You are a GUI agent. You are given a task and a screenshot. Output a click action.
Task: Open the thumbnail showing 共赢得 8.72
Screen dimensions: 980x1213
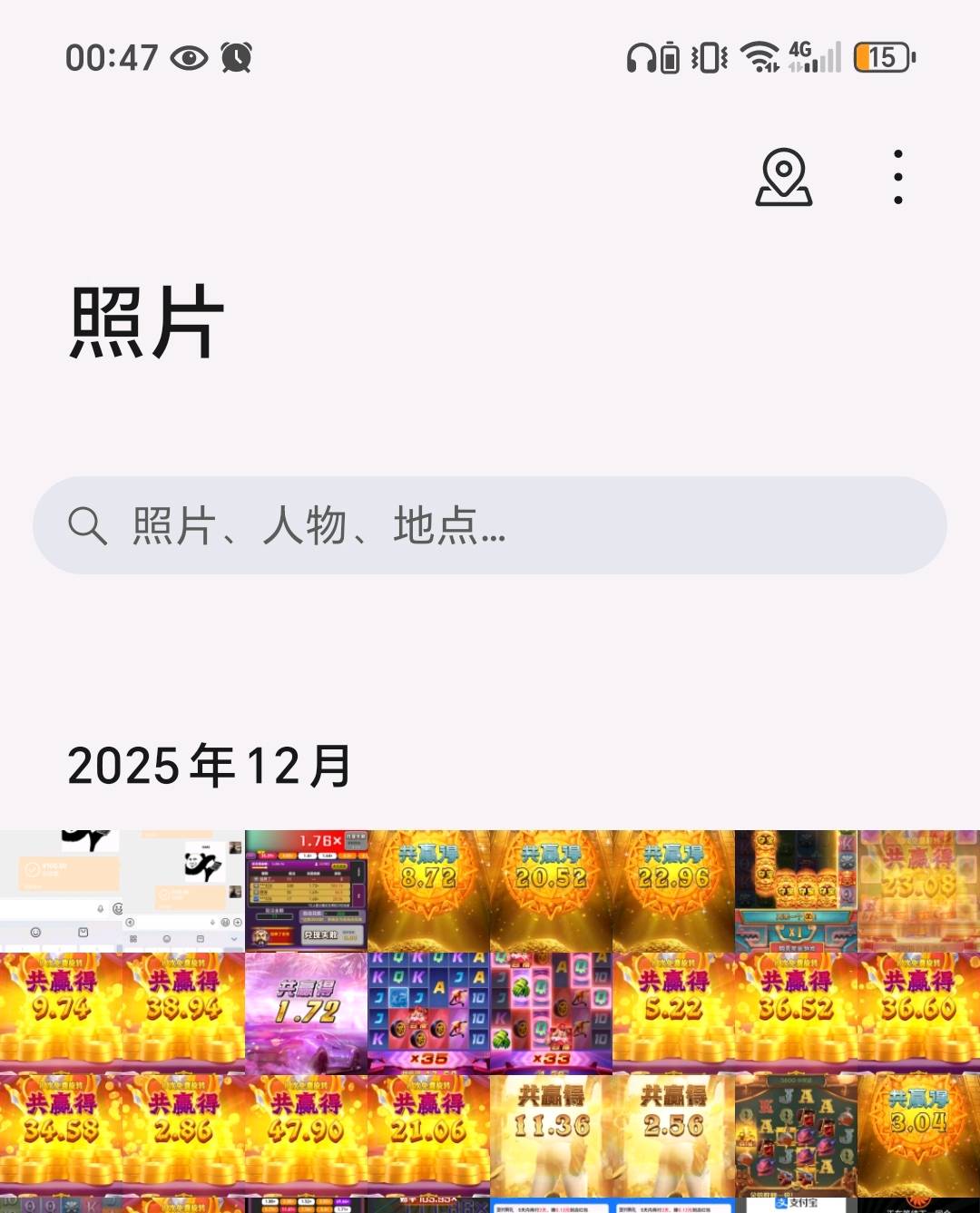click(x=426, y=889)
